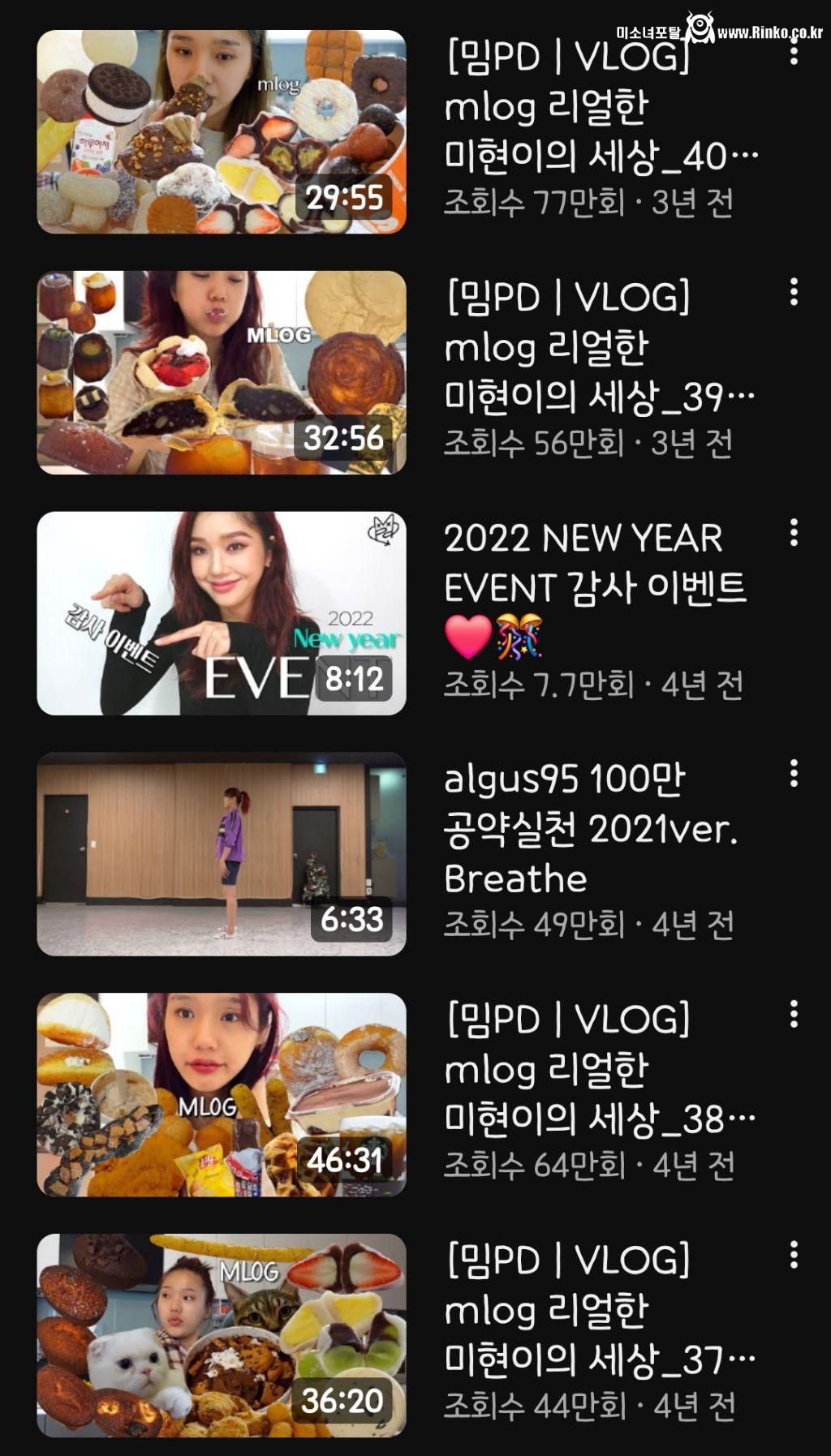831x1456 pixels.
Task: Click the Rinko monster logo in the top corner
Action: click(700, 23)
